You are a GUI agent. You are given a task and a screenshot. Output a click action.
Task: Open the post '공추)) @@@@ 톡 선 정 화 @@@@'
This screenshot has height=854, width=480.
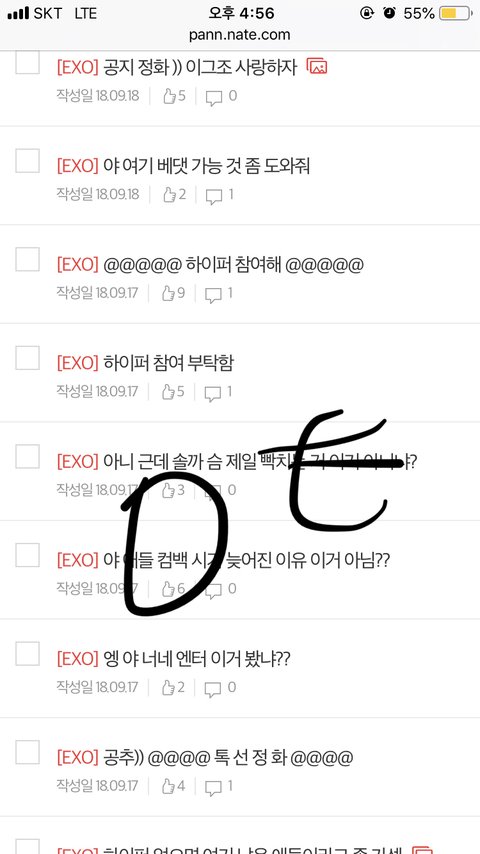pos(205,758)
